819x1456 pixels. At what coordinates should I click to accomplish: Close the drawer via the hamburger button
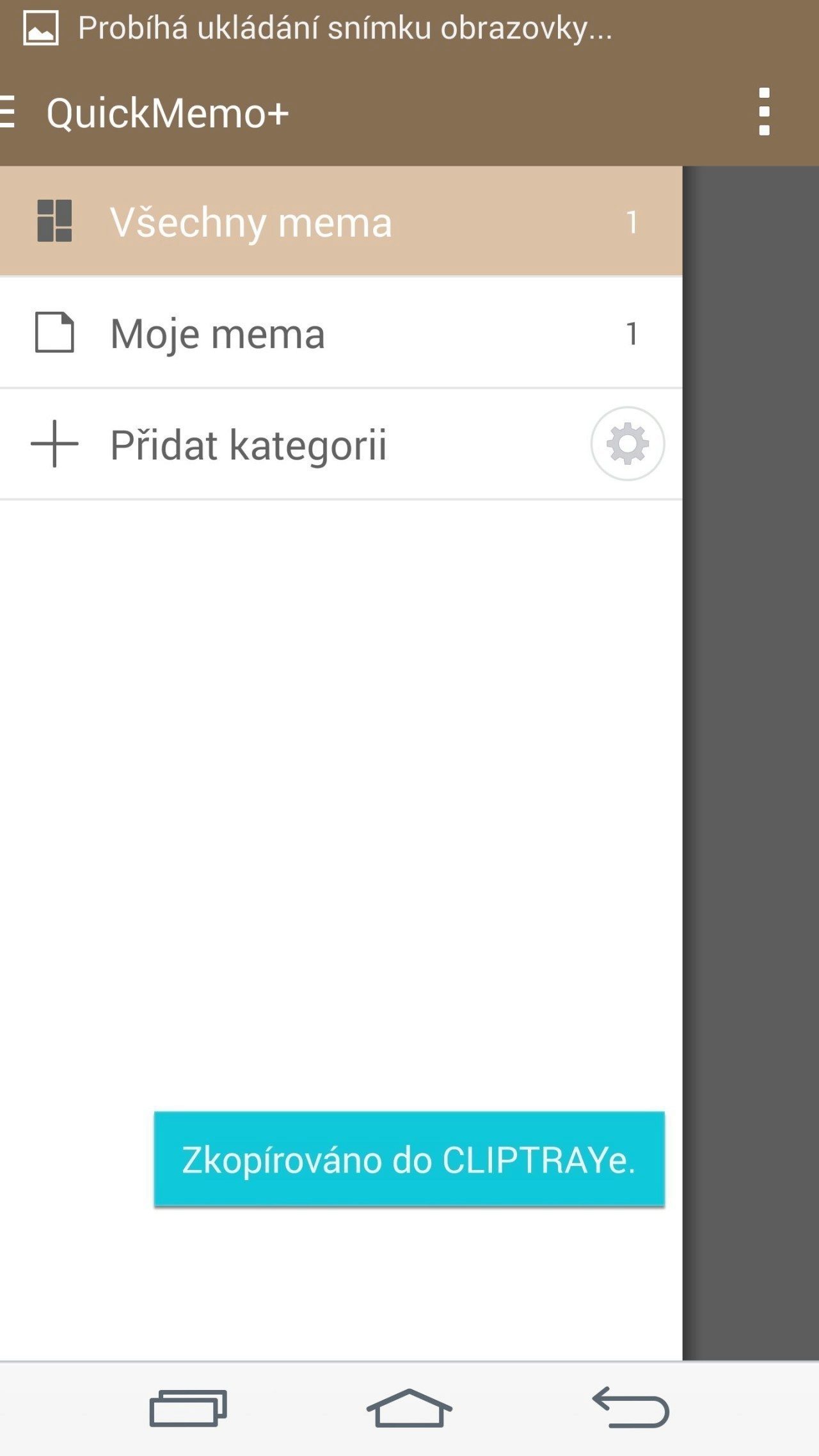(x=8, y=112)
